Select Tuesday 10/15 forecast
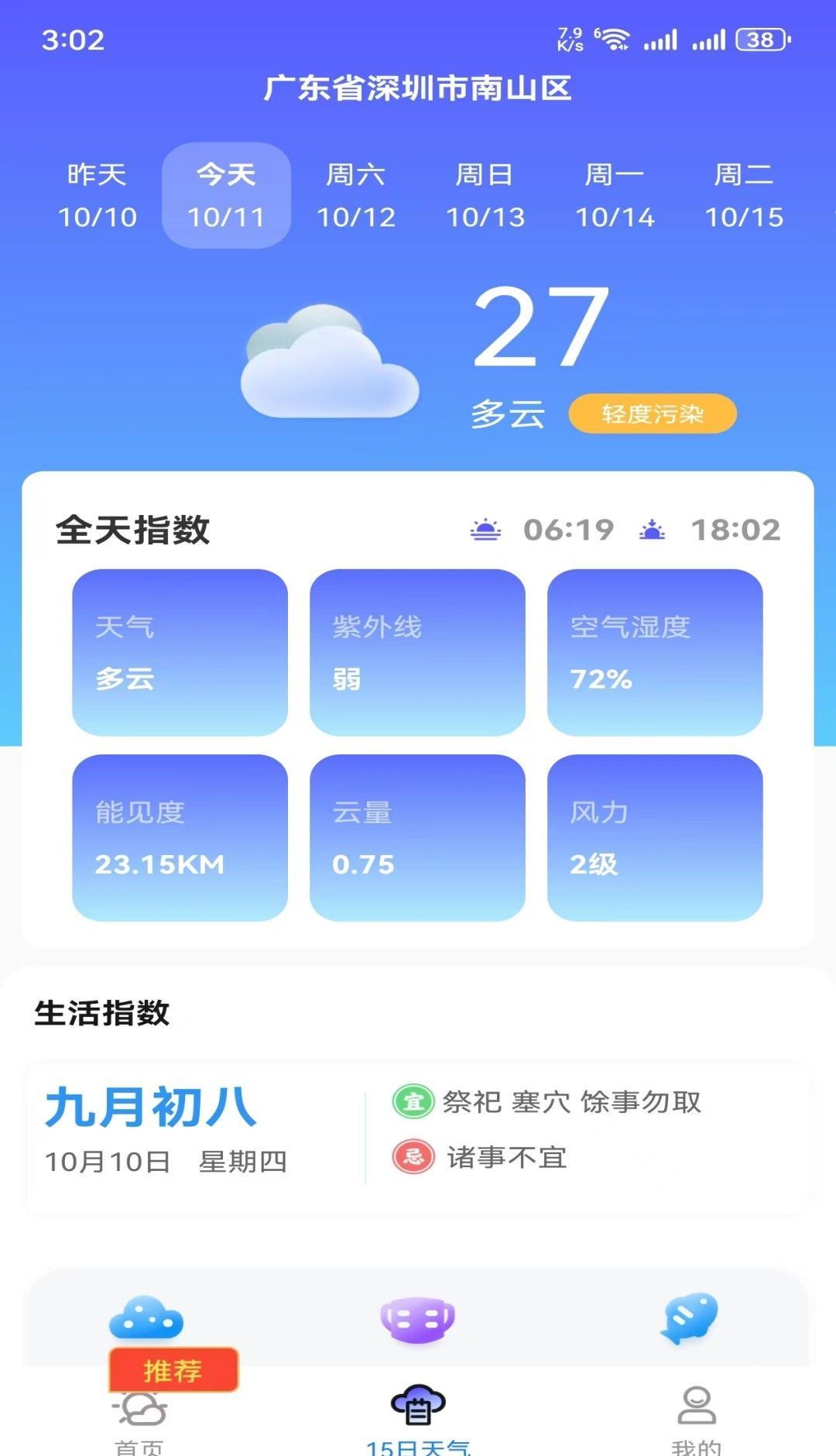This screenshot has width=836, height=1456. (744, 195)
